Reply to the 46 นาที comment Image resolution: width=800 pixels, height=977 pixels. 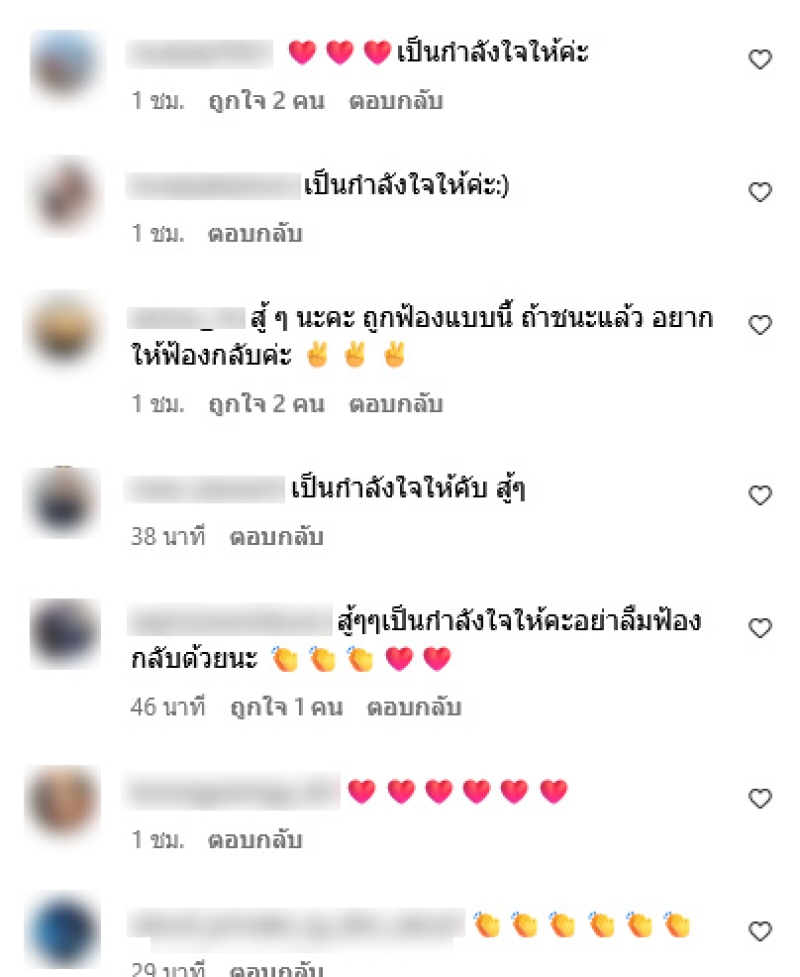point(414,707)
